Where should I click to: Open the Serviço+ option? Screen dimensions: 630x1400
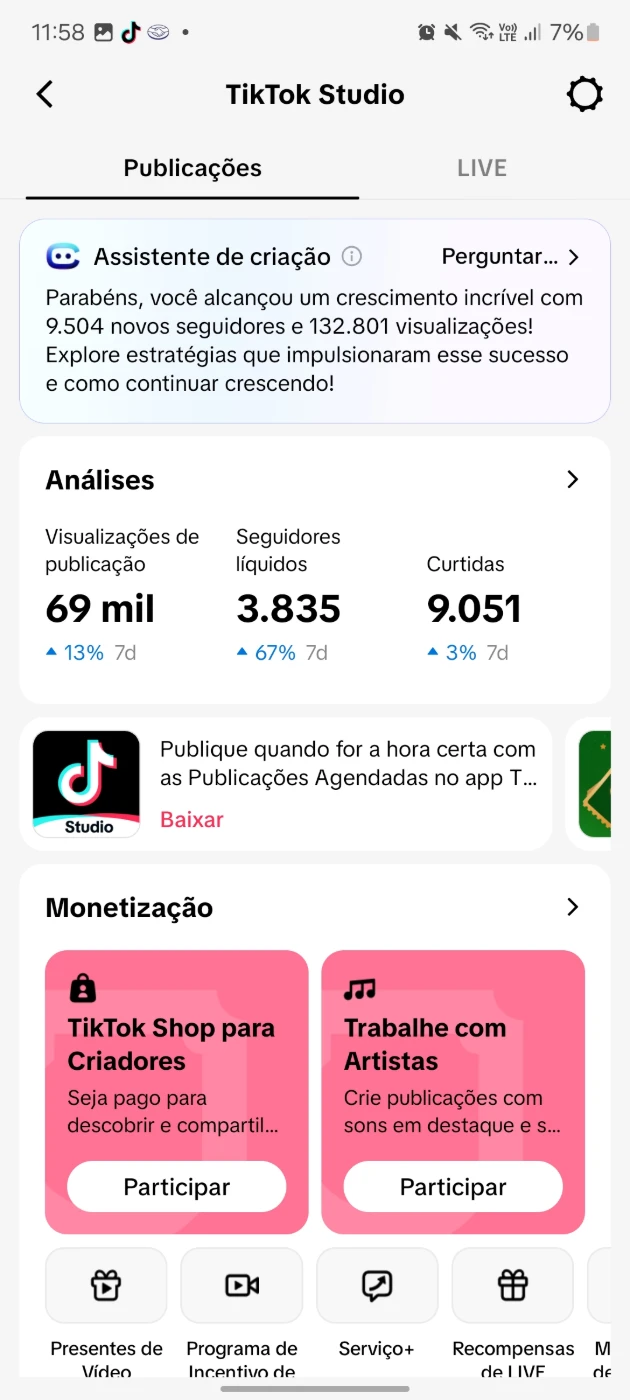377,1286
